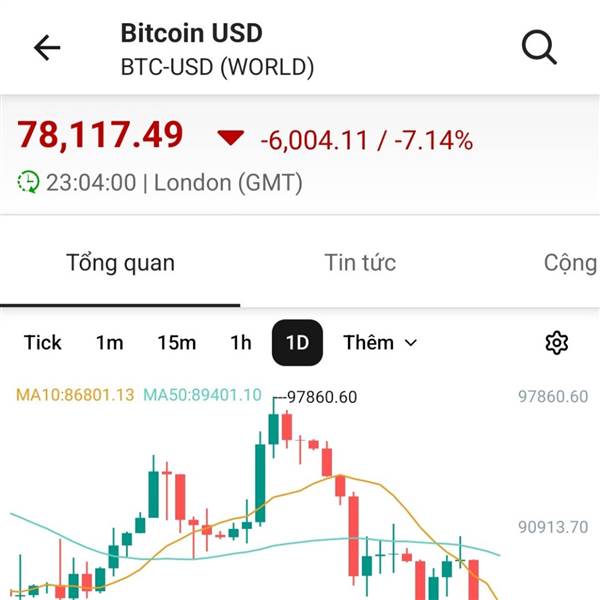Switch chart to 15m interval
The width and height of the screenshot is (600, 600).
point(177,342)
